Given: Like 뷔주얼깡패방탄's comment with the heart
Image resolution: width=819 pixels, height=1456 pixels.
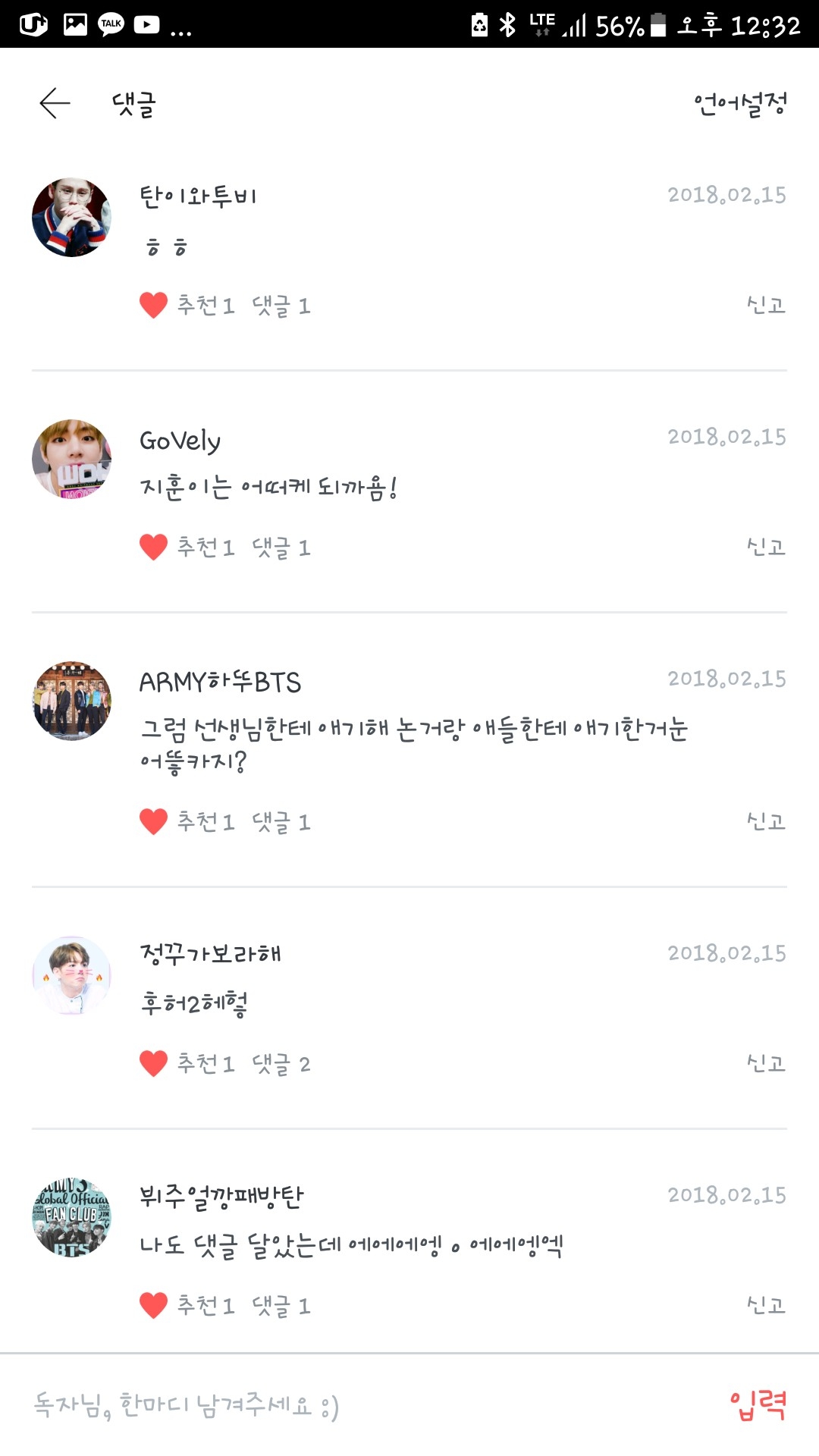Looking at the screenshot, I should click(x=153, y=1306).
